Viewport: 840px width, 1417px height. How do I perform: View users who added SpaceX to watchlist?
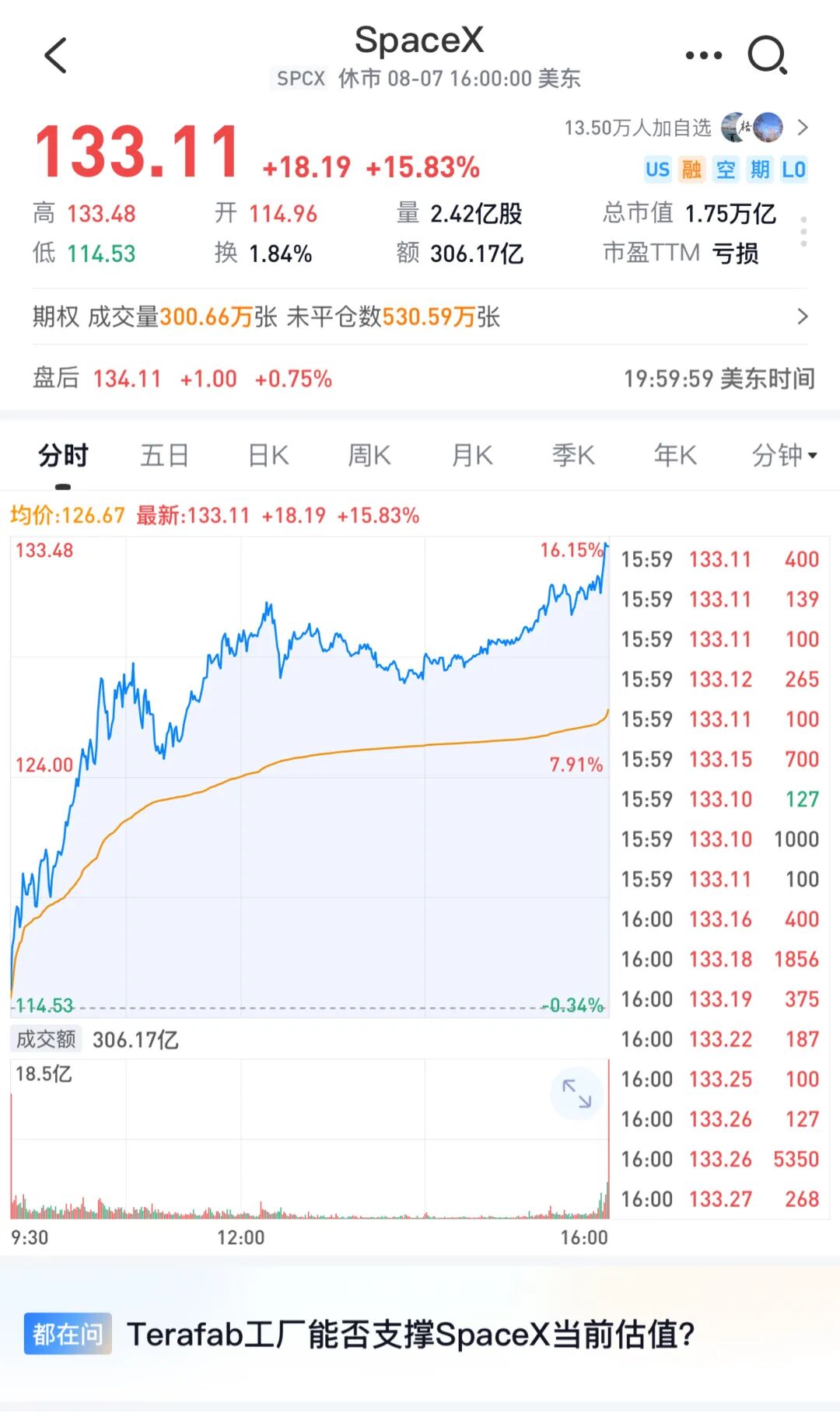[688, 128]
